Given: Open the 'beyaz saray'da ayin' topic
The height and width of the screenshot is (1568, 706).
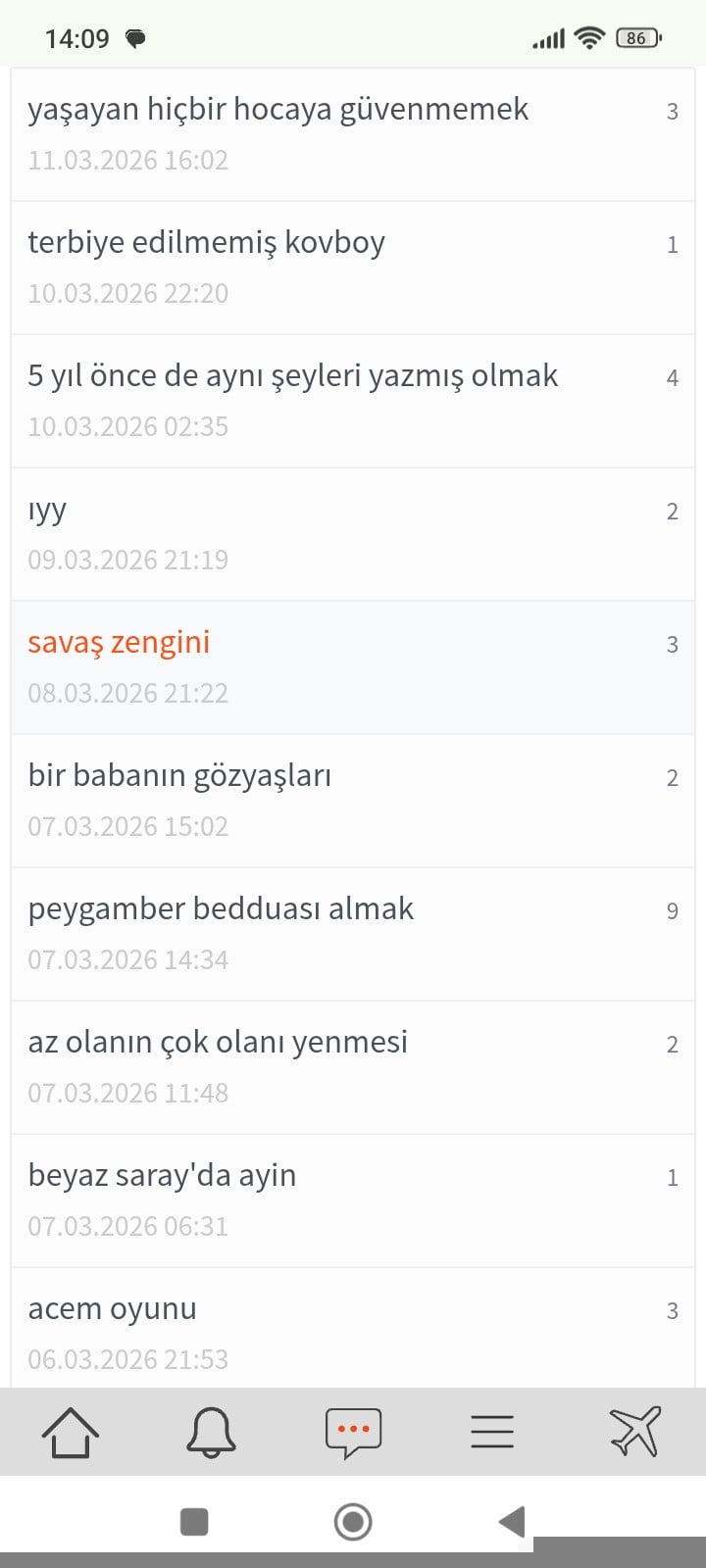Looking at the screenshot, I should pyautogui.click(x=162, y=1176).
